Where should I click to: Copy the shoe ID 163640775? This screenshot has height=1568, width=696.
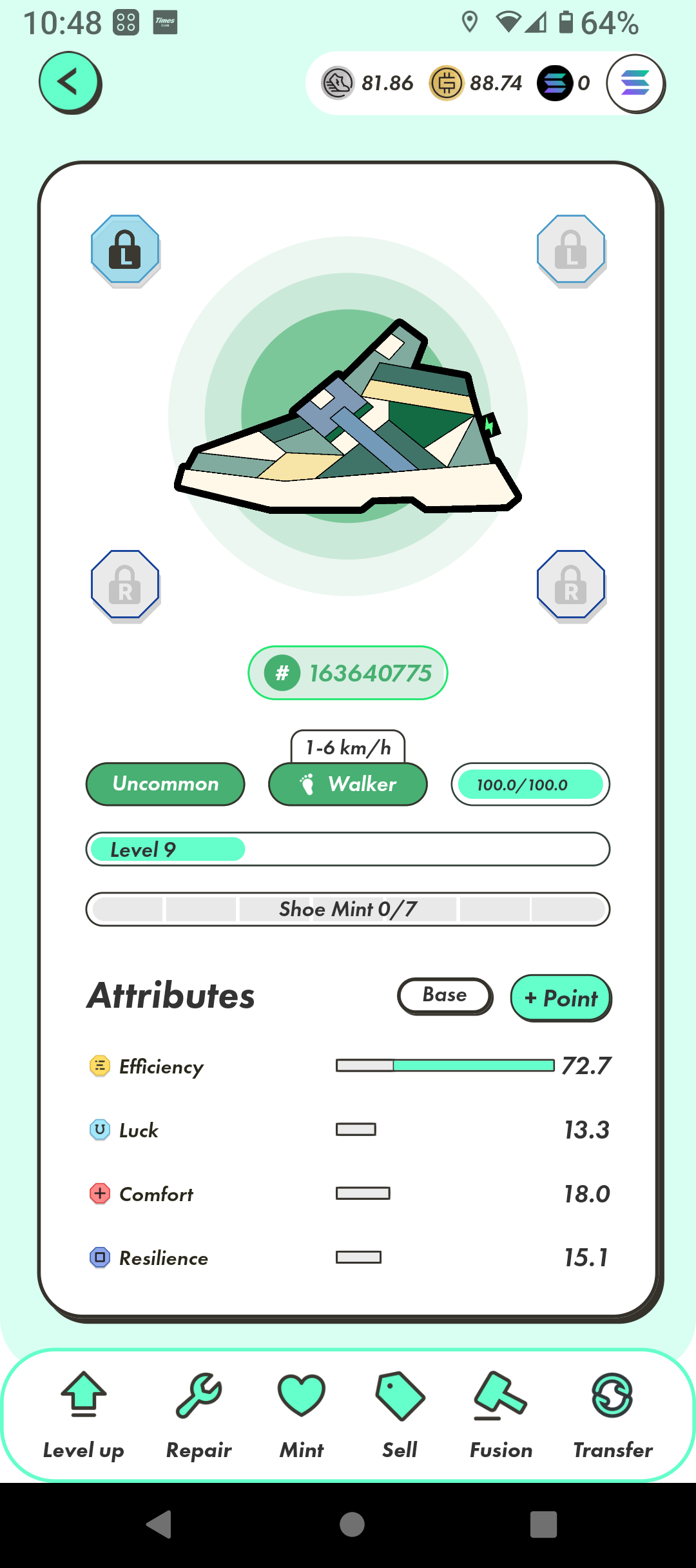point(348,673)
